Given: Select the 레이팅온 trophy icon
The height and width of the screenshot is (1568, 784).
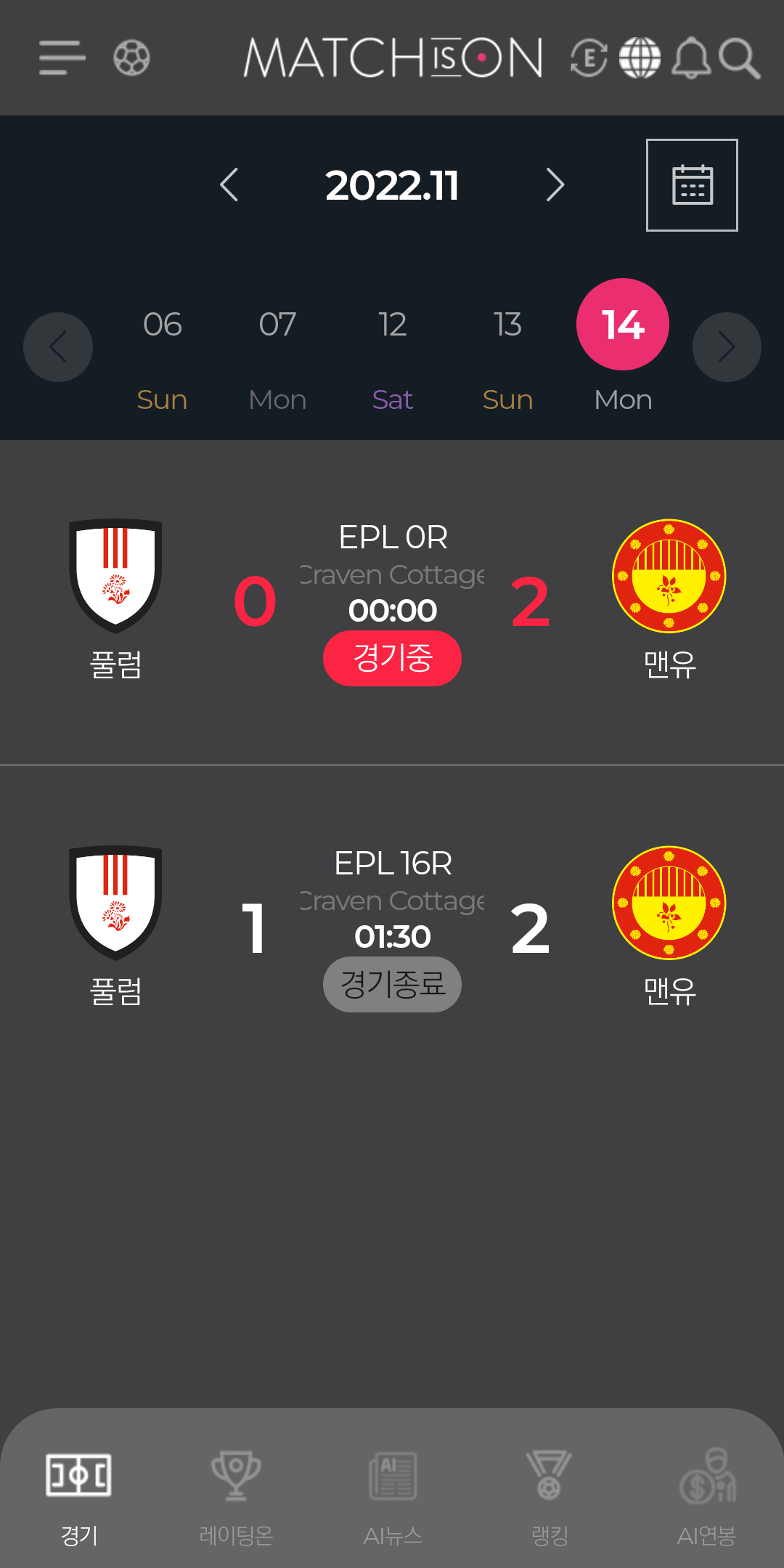Looking at the screenshot, I should (235, 1496).
